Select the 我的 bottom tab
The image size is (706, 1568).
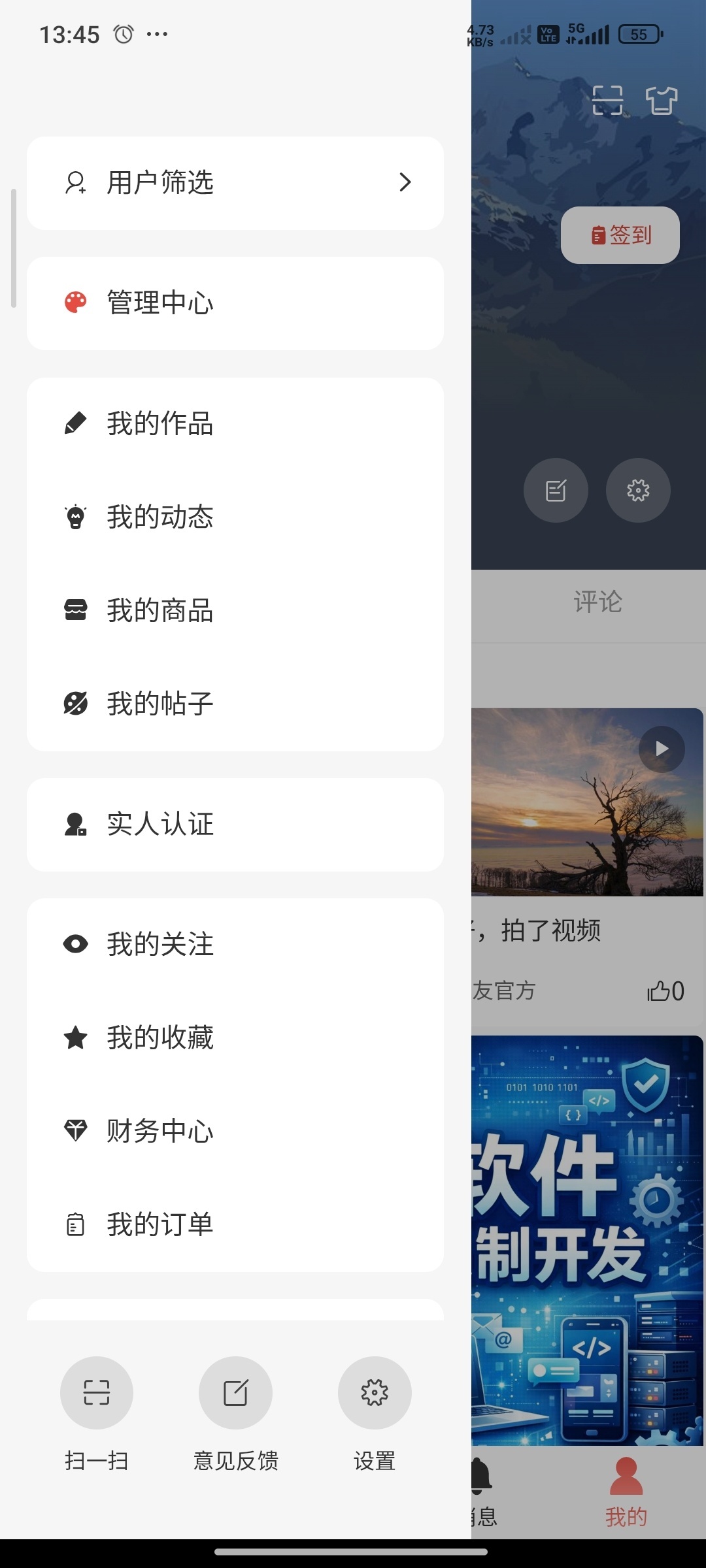click(626, 1494)
